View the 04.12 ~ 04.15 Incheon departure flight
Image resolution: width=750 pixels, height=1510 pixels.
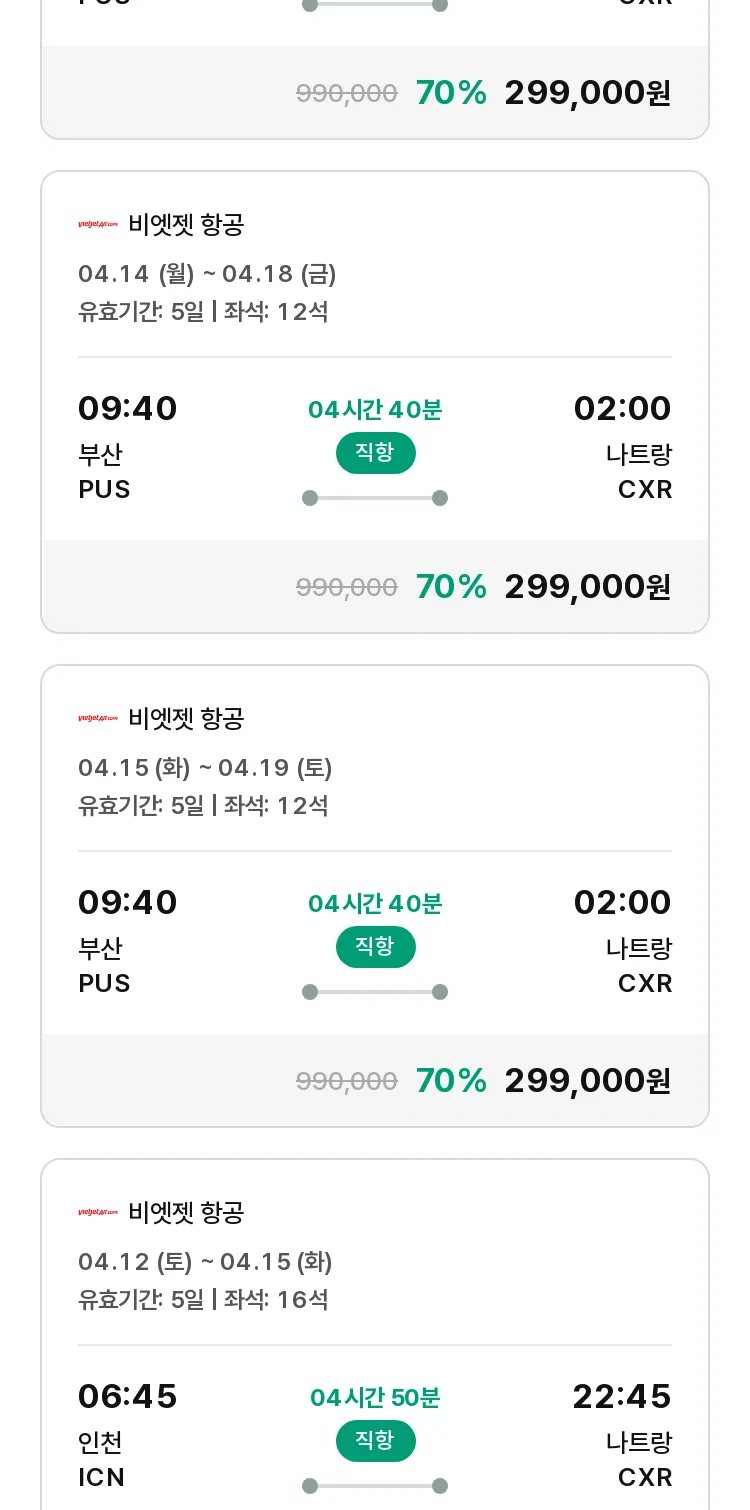pos(375,1335)
